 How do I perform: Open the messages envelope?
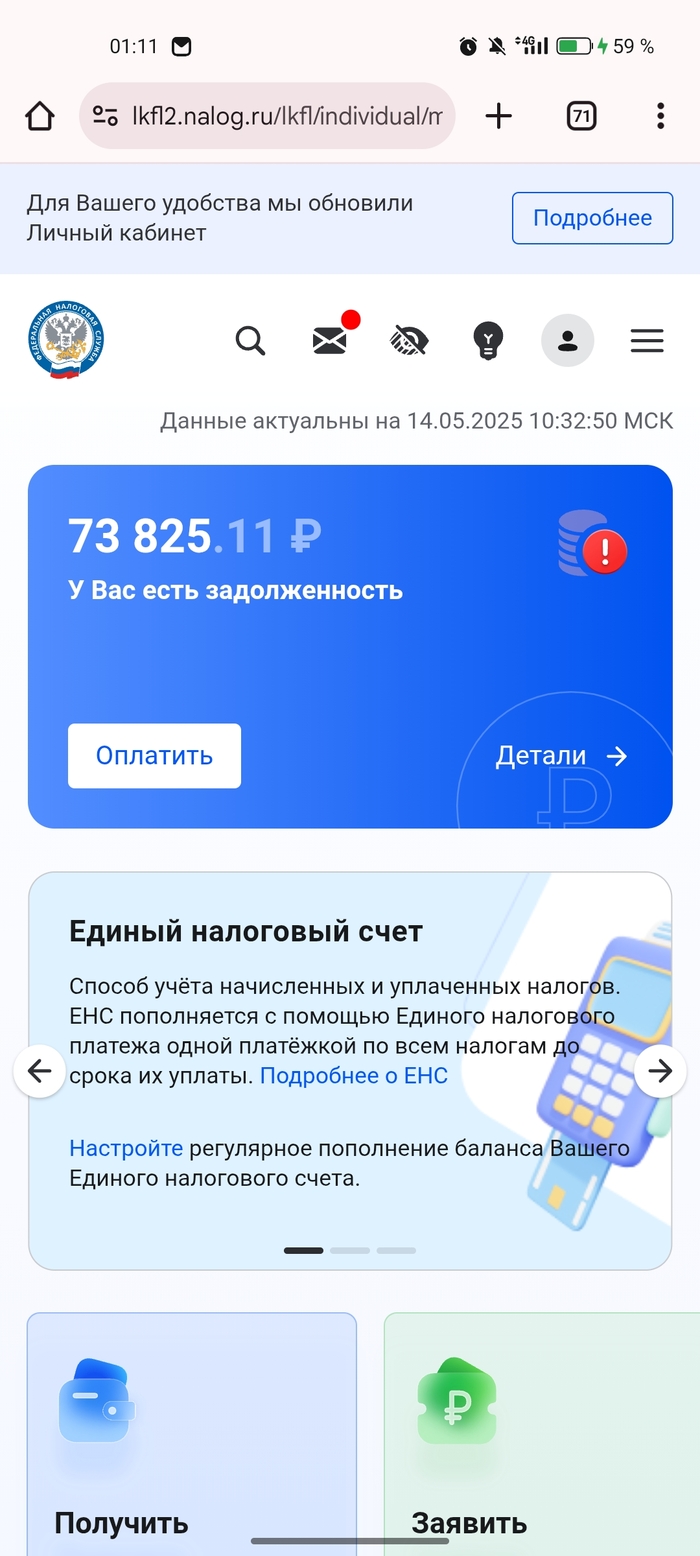click(329, 341)
